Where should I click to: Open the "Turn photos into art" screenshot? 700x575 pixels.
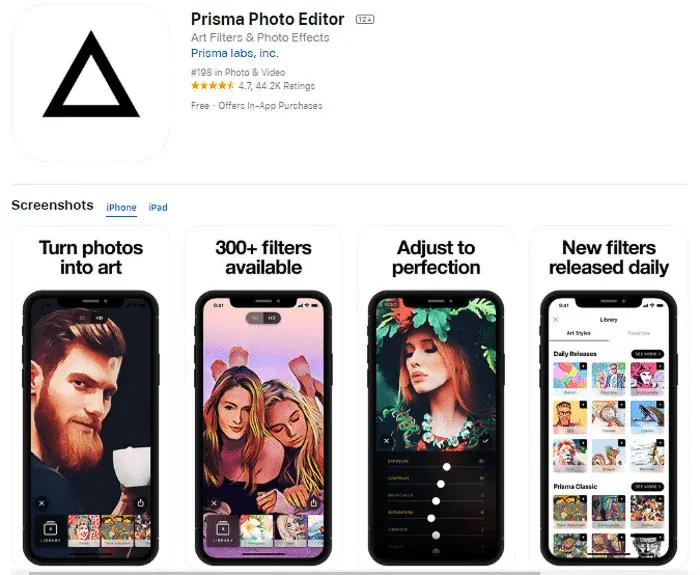[x=91, y=400]
